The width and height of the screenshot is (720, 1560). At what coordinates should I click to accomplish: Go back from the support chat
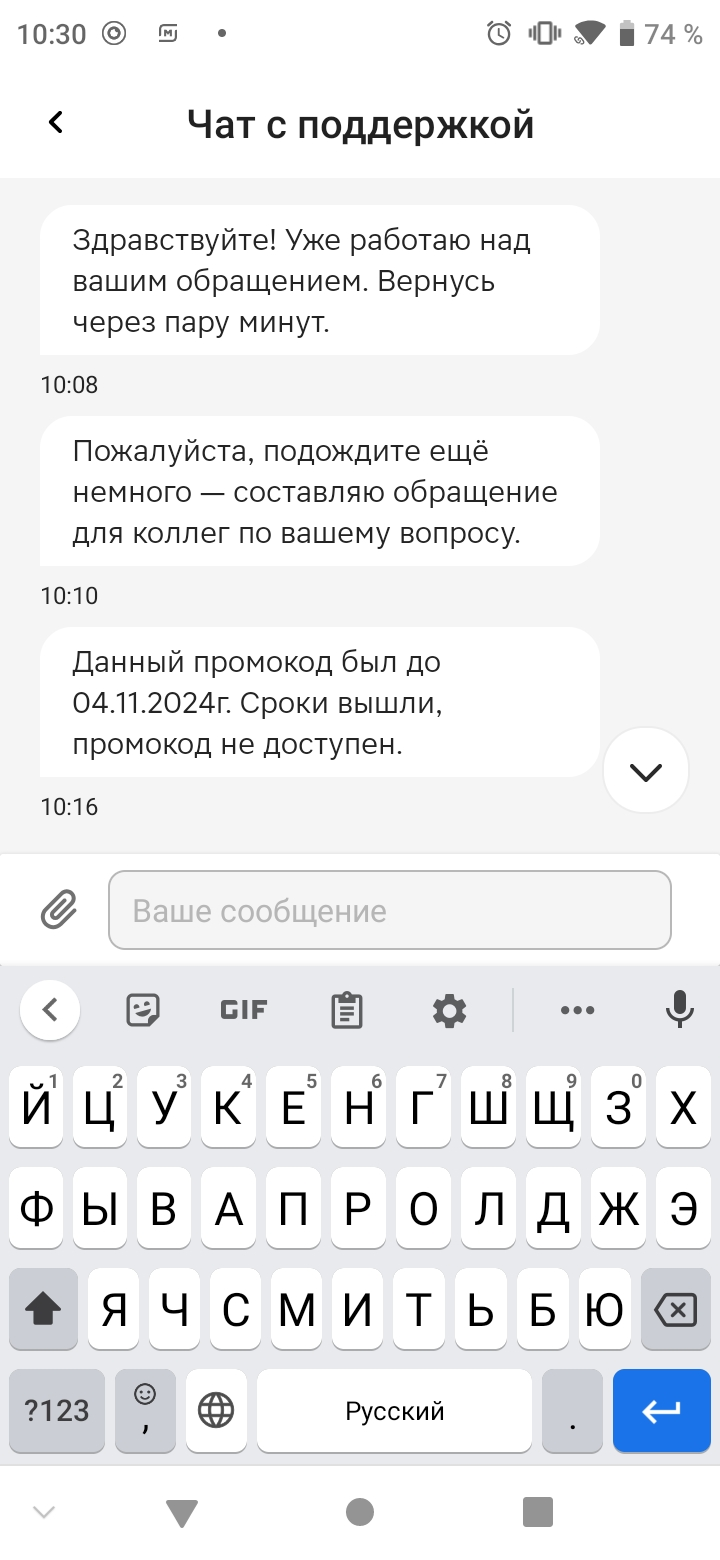(x=56, y=123)
